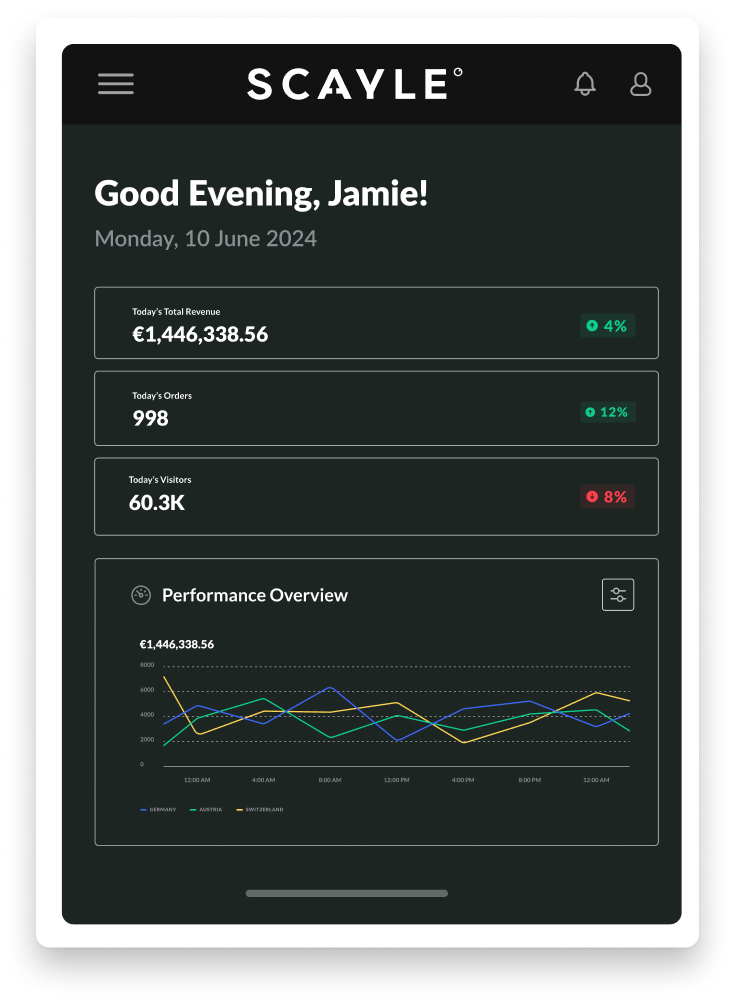Open Today's Visitors card

(376, 496)
